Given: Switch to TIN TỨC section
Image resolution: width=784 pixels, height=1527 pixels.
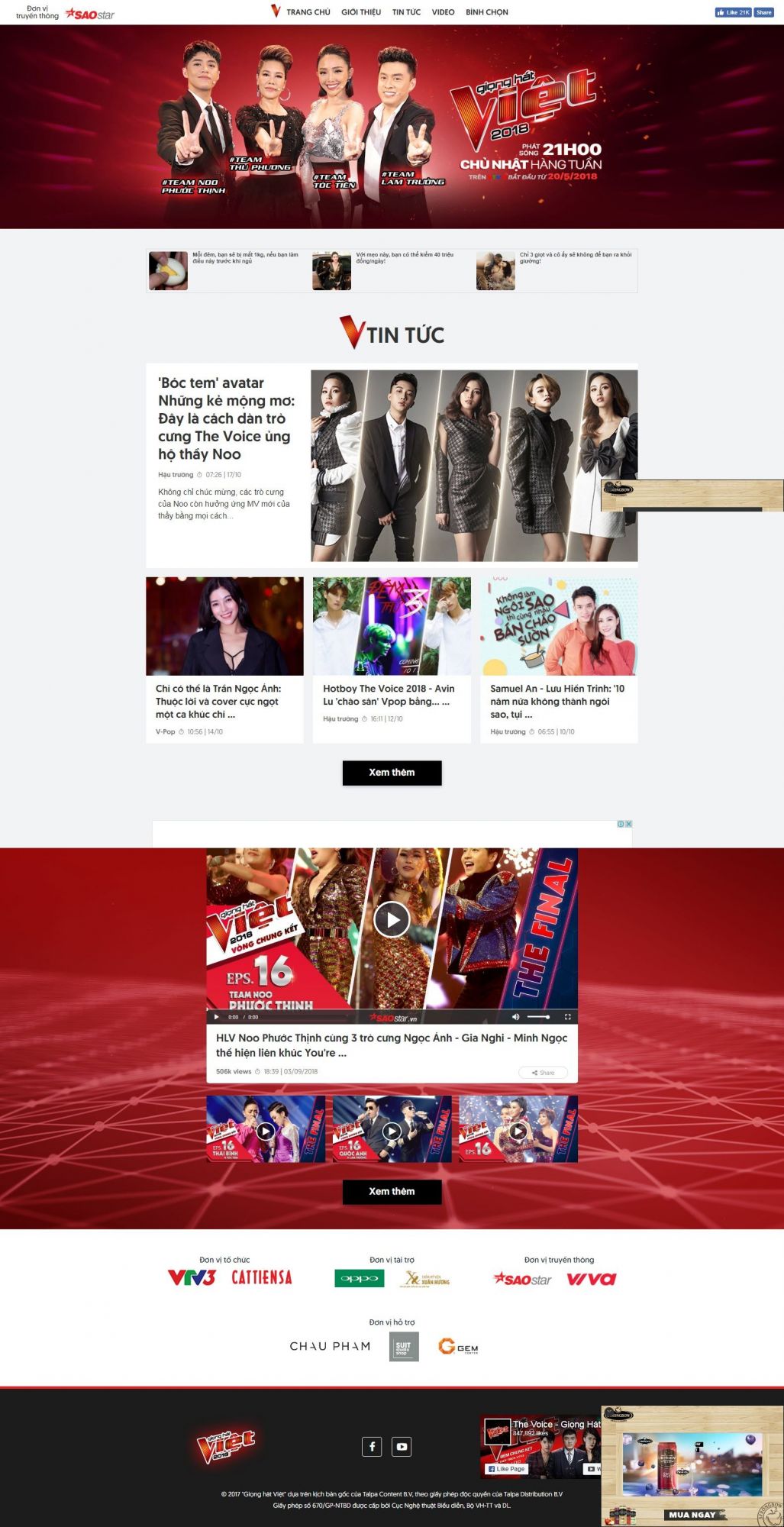Looking at the screenshot, I should pos(406,12).
